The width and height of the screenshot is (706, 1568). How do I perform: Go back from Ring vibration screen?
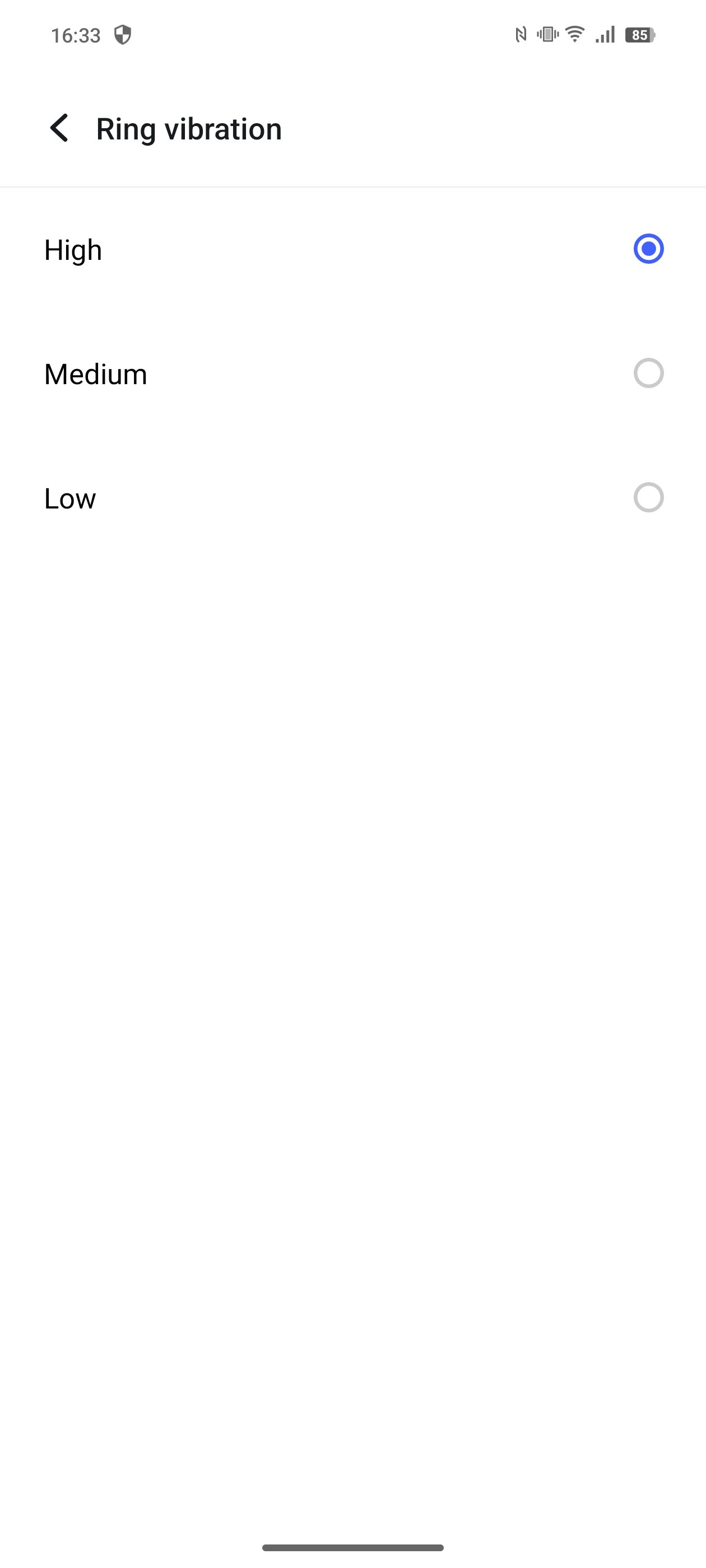click(59, 128)
